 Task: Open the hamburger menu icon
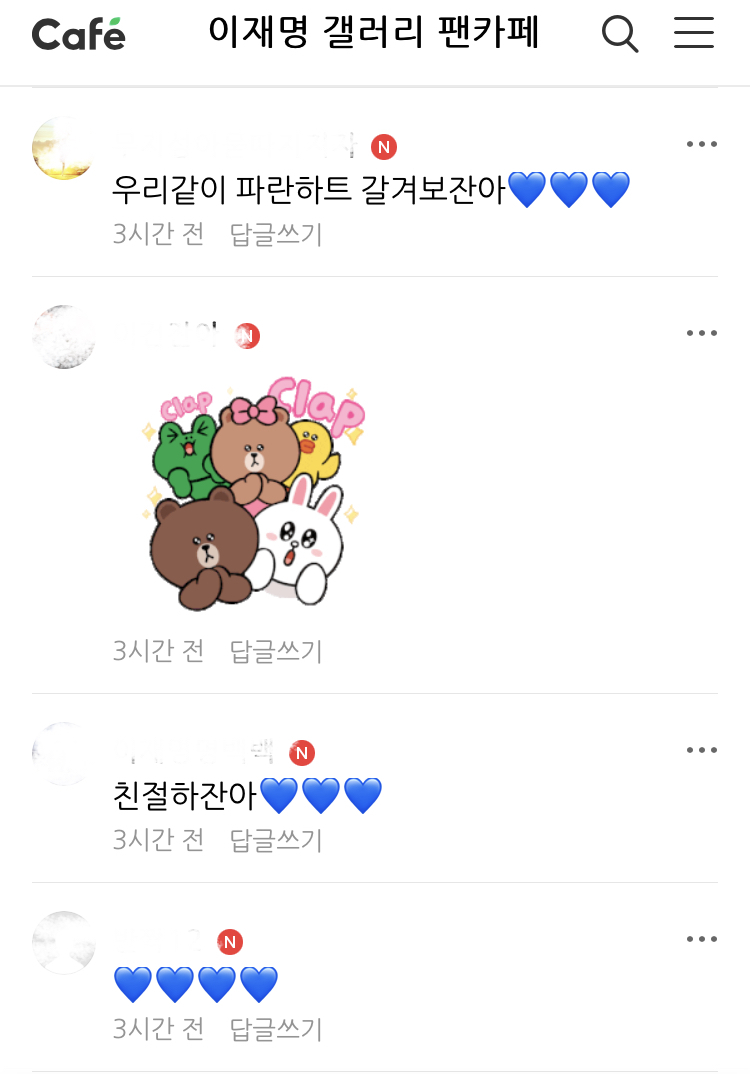tap(694, 33)
